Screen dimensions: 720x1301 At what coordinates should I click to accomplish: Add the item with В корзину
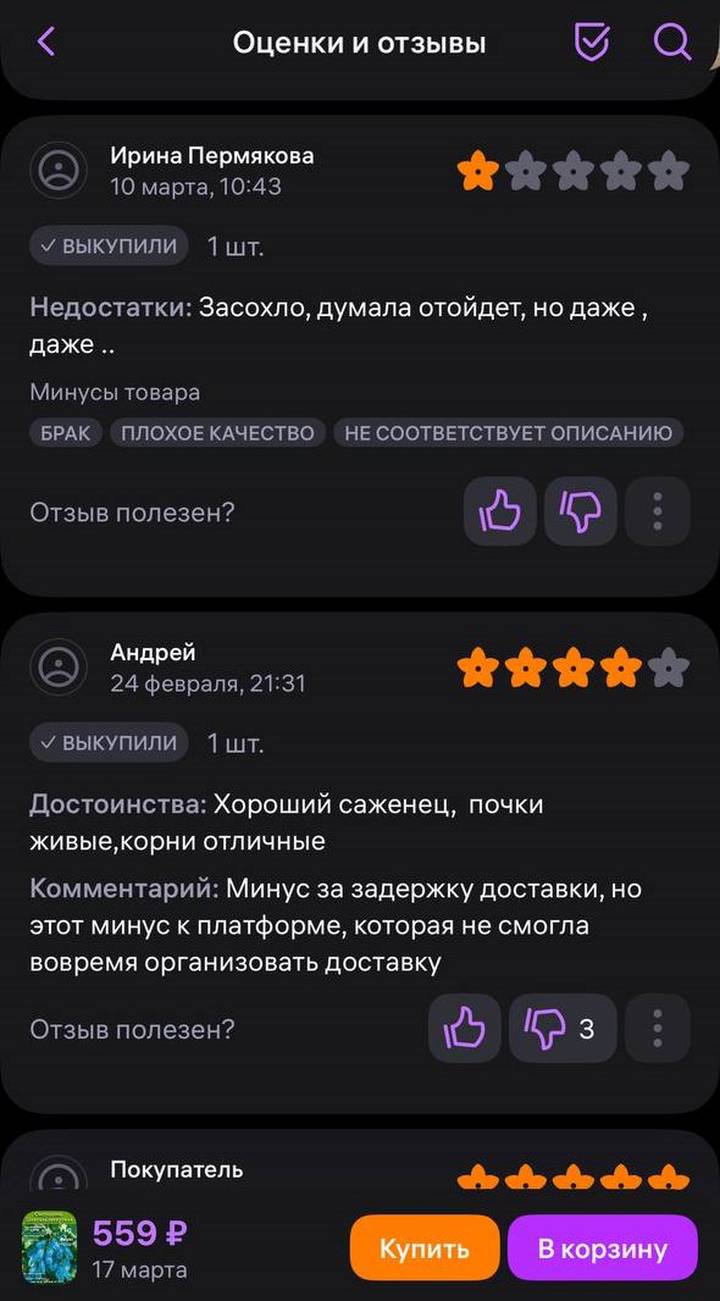coord(602,1248)
